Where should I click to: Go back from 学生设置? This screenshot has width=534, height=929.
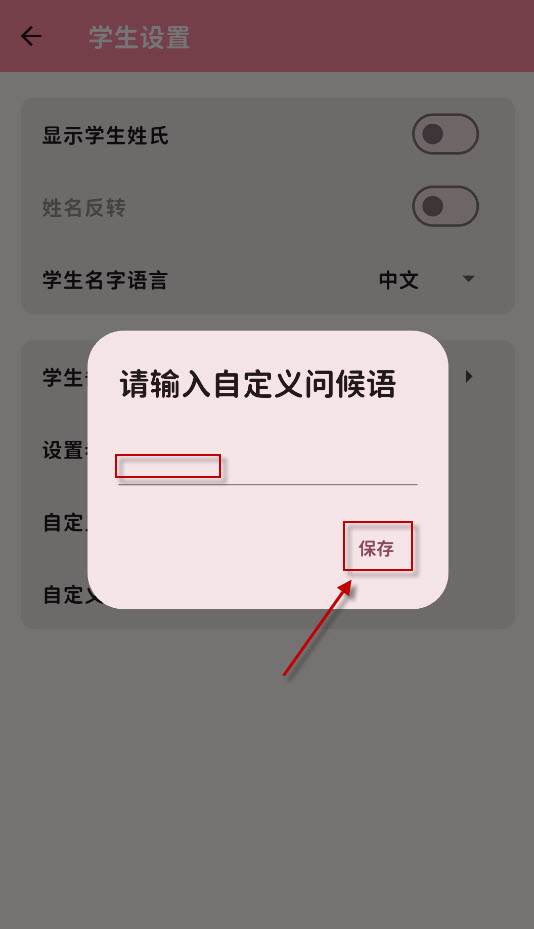[x=31, y=36]
